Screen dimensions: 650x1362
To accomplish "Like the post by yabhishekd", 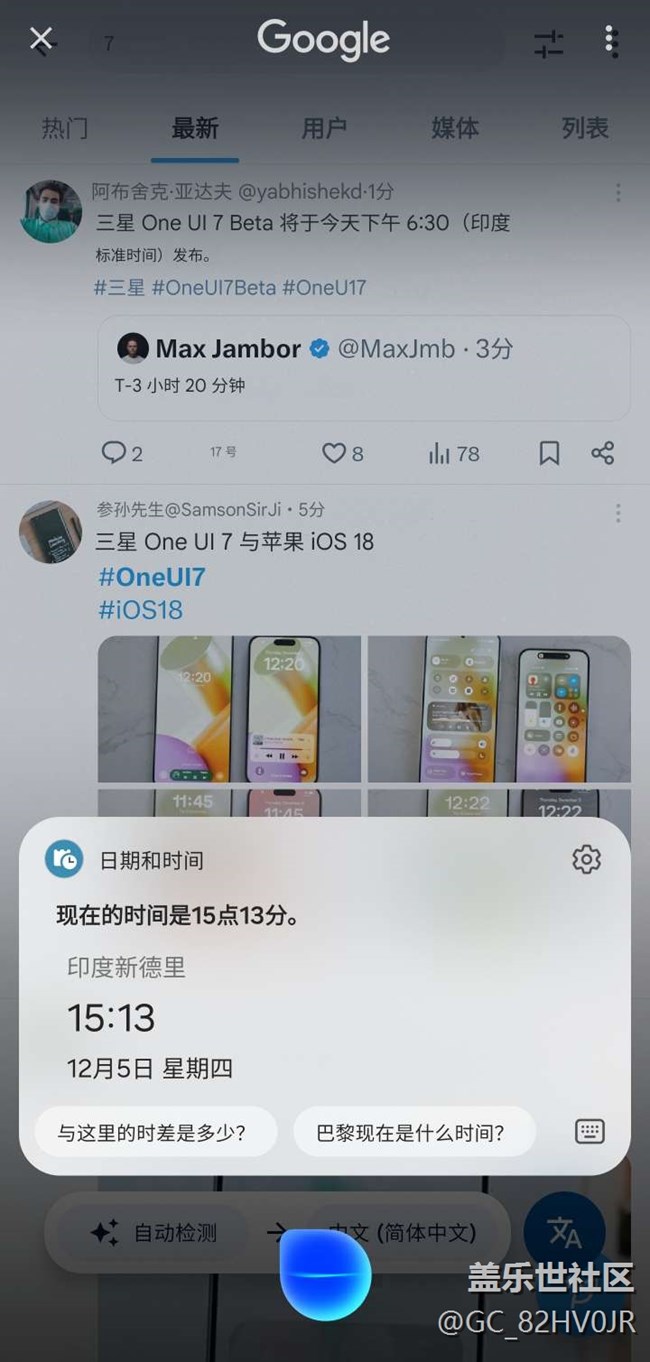I will [x=342, y=454].
